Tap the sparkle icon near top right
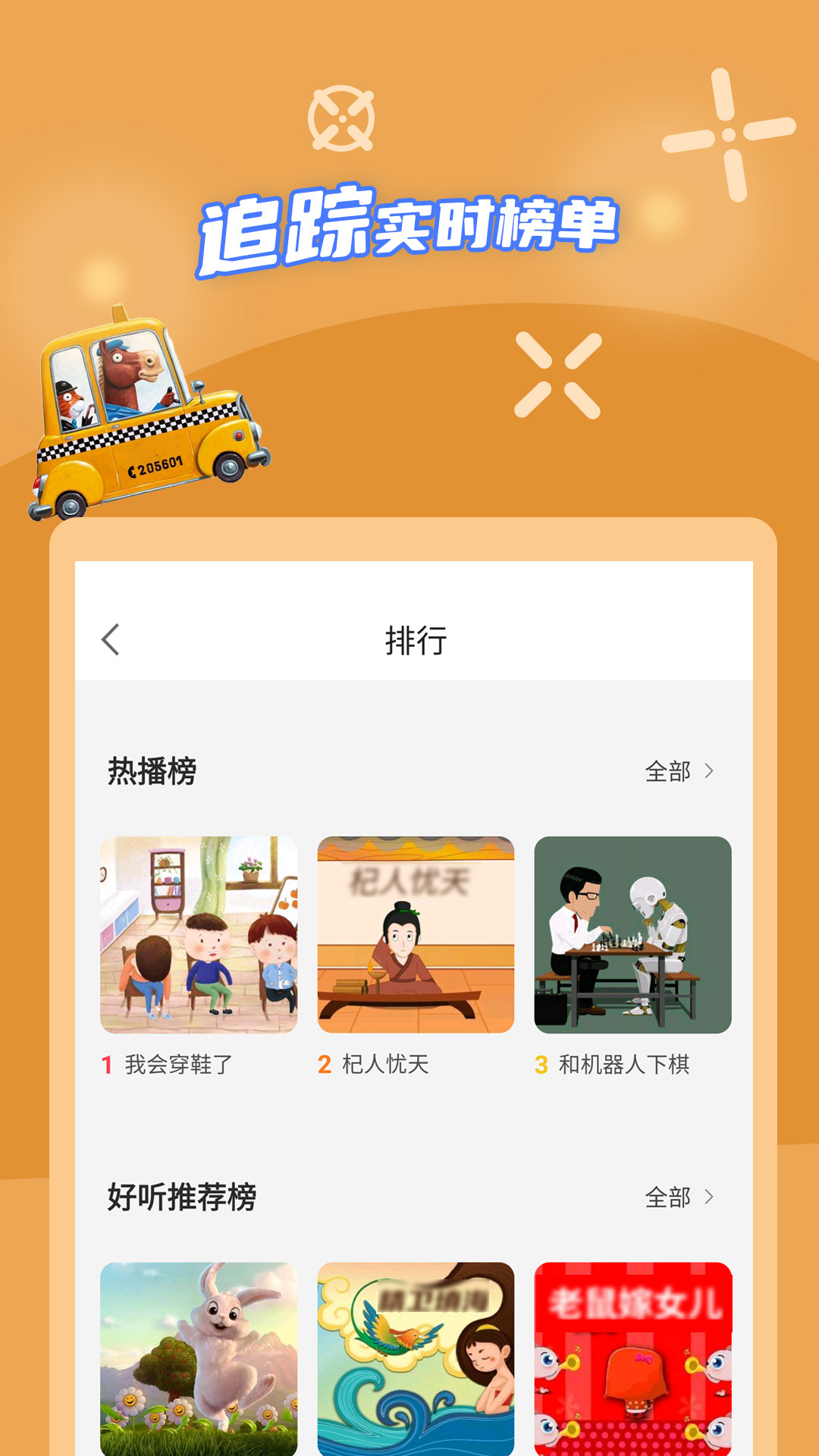 click(x=728, y=133)
